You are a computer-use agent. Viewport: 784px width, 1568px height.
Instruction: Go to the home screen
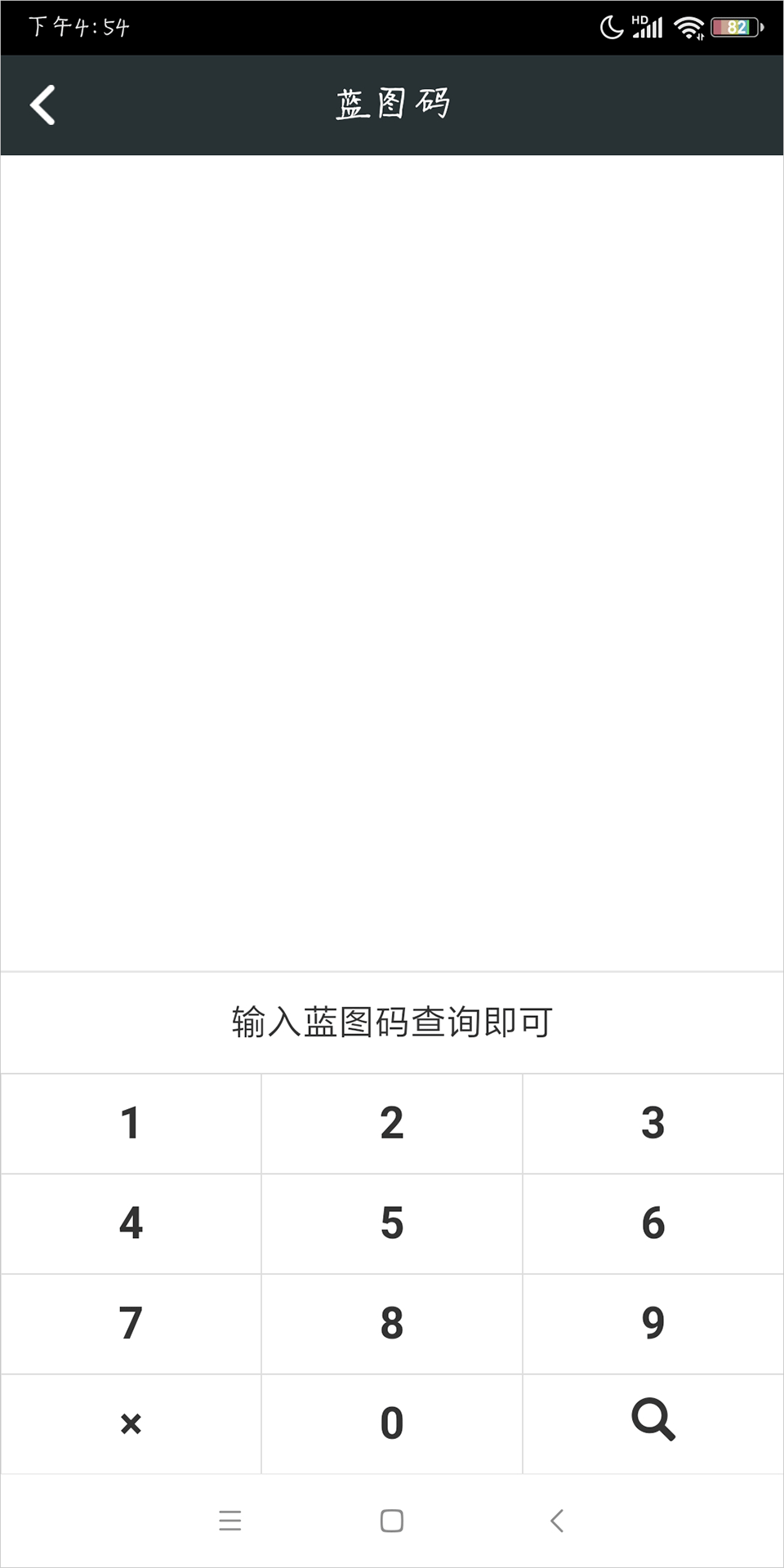point(392,1521)
